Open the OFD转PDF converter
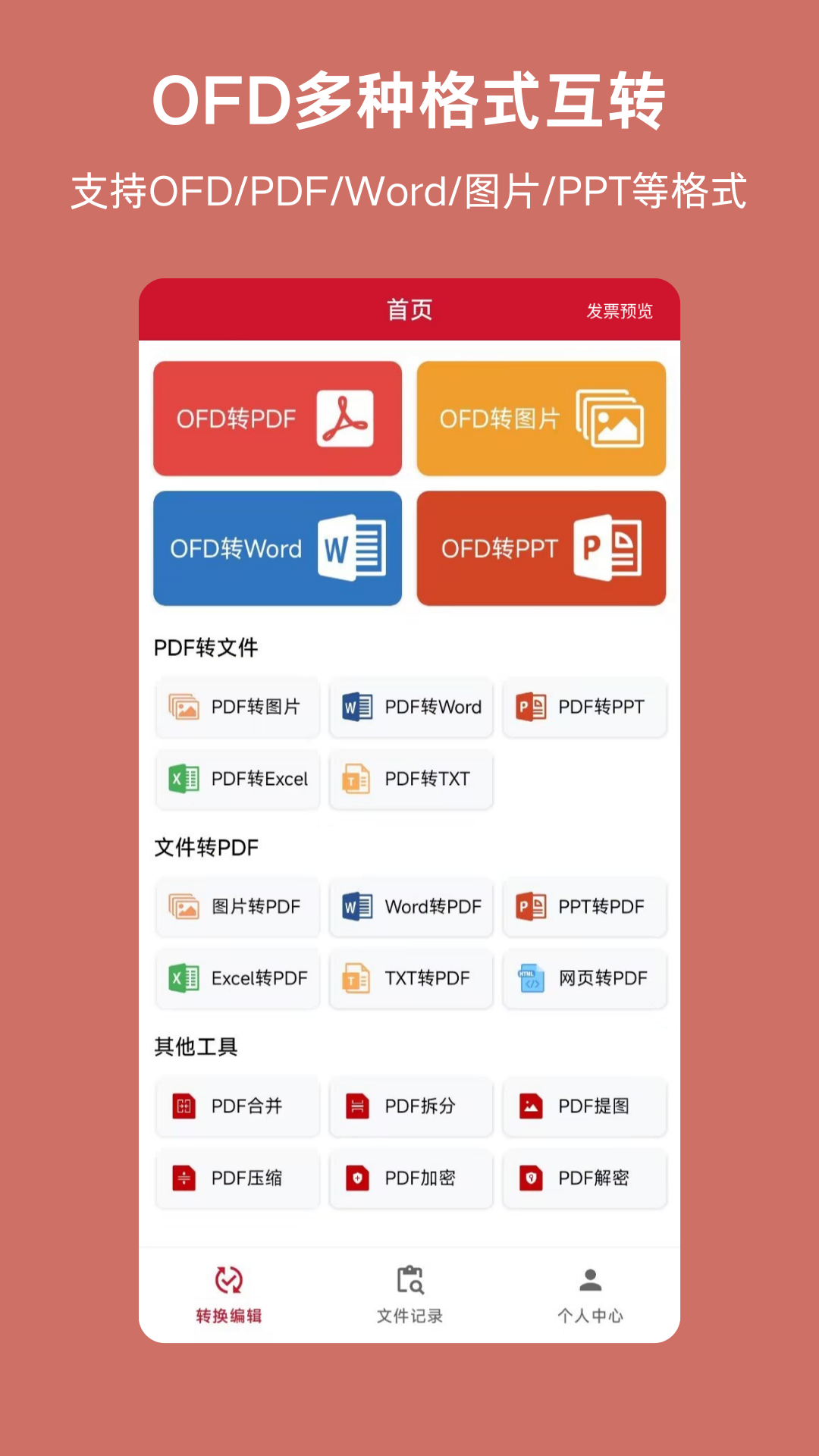Image resolution: width=819 pixels, height=1456 pixels. (x=278, y=418)
